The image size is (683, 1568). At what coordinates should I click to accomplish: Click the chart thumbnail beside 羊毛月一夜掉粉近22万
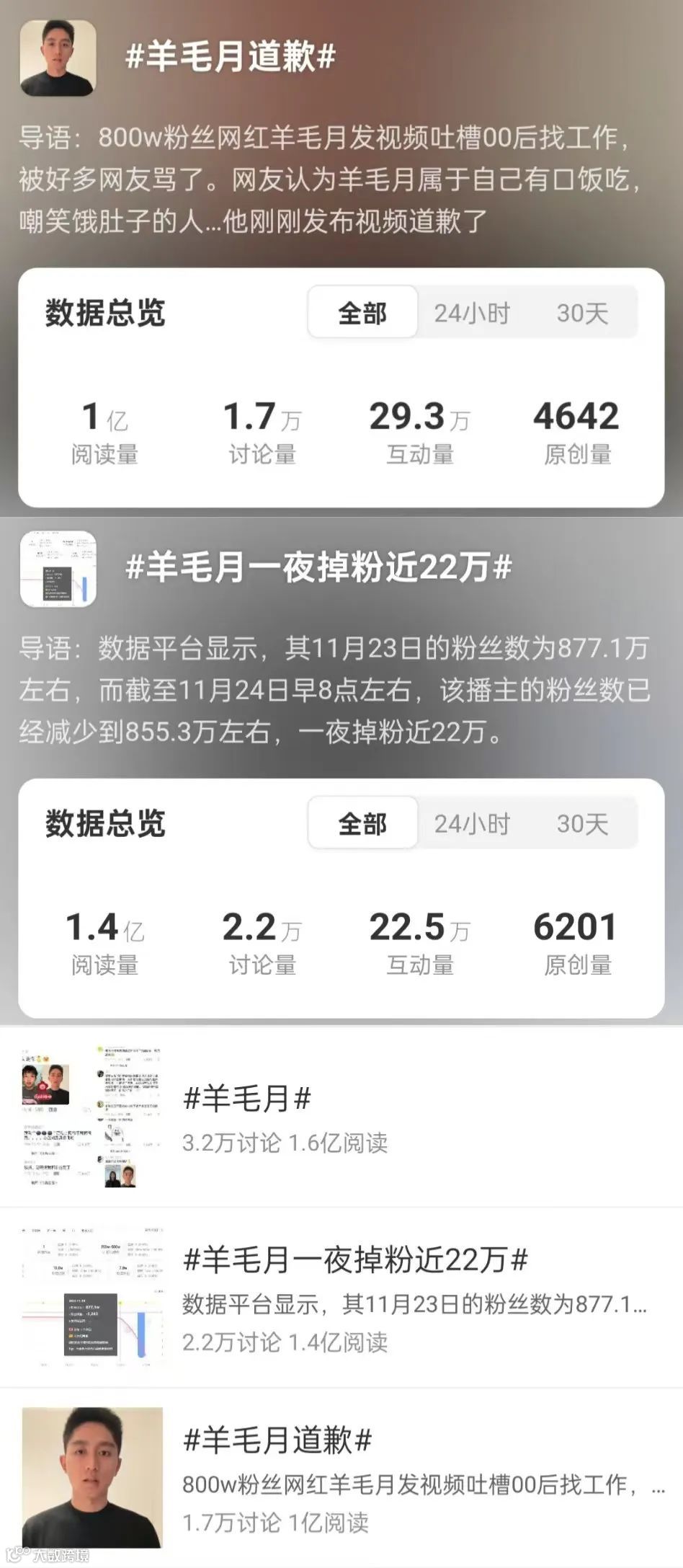[56, 570]
